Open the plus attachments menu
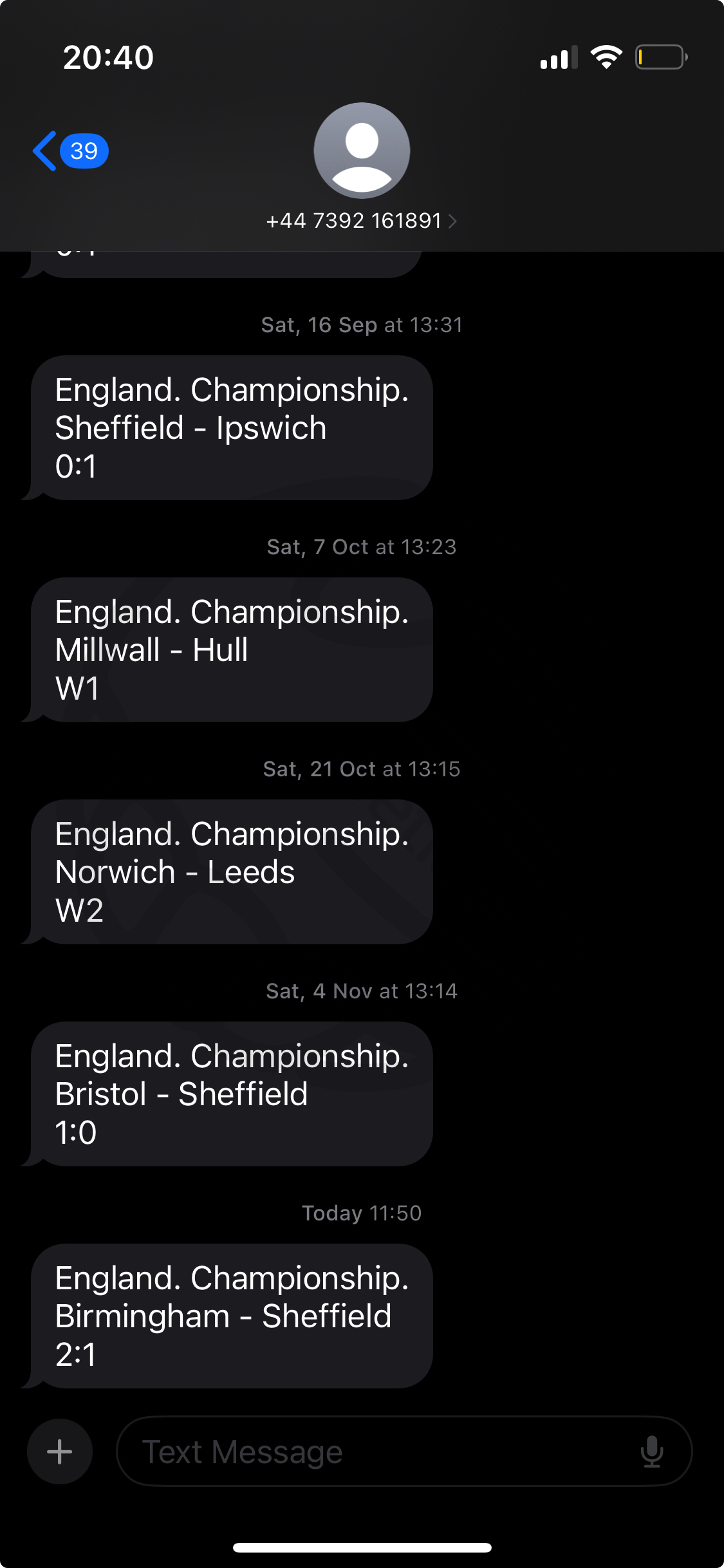The image size is (724, 1568). (60, 1451)
